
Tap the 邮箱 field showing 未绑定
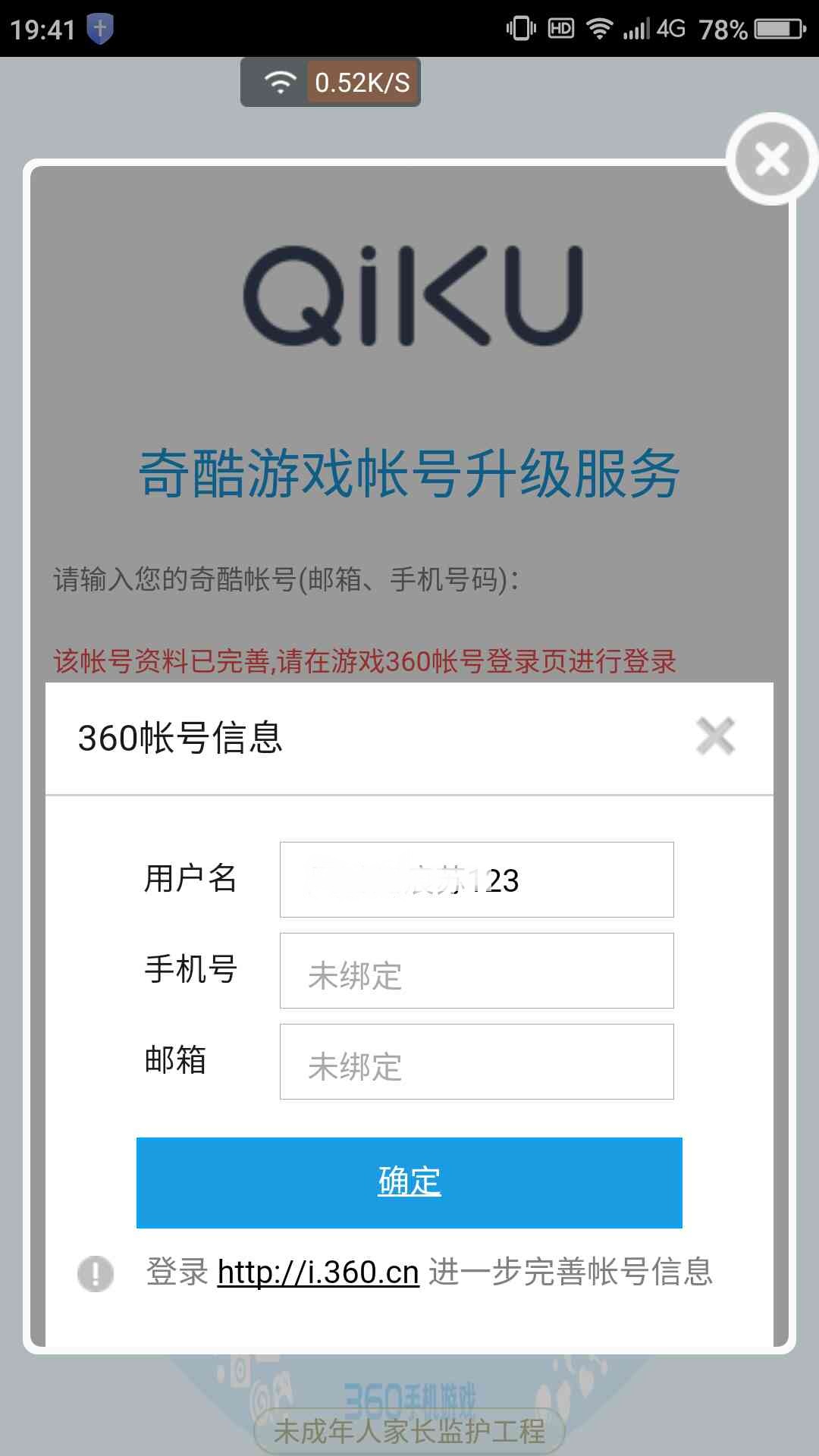476,1062
